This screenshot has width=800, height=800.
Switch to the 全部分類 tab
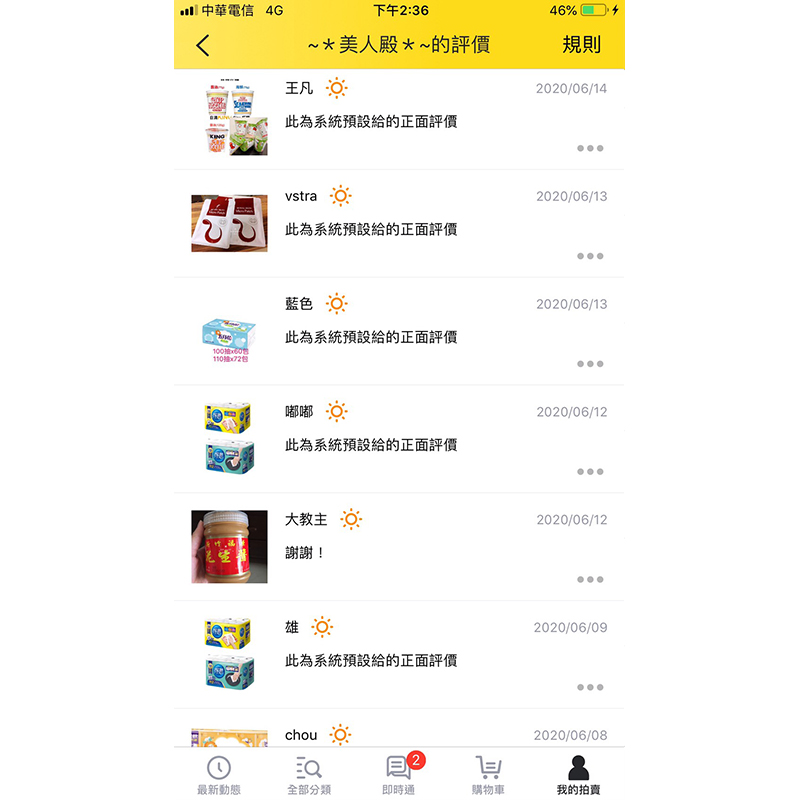(309, 775)
